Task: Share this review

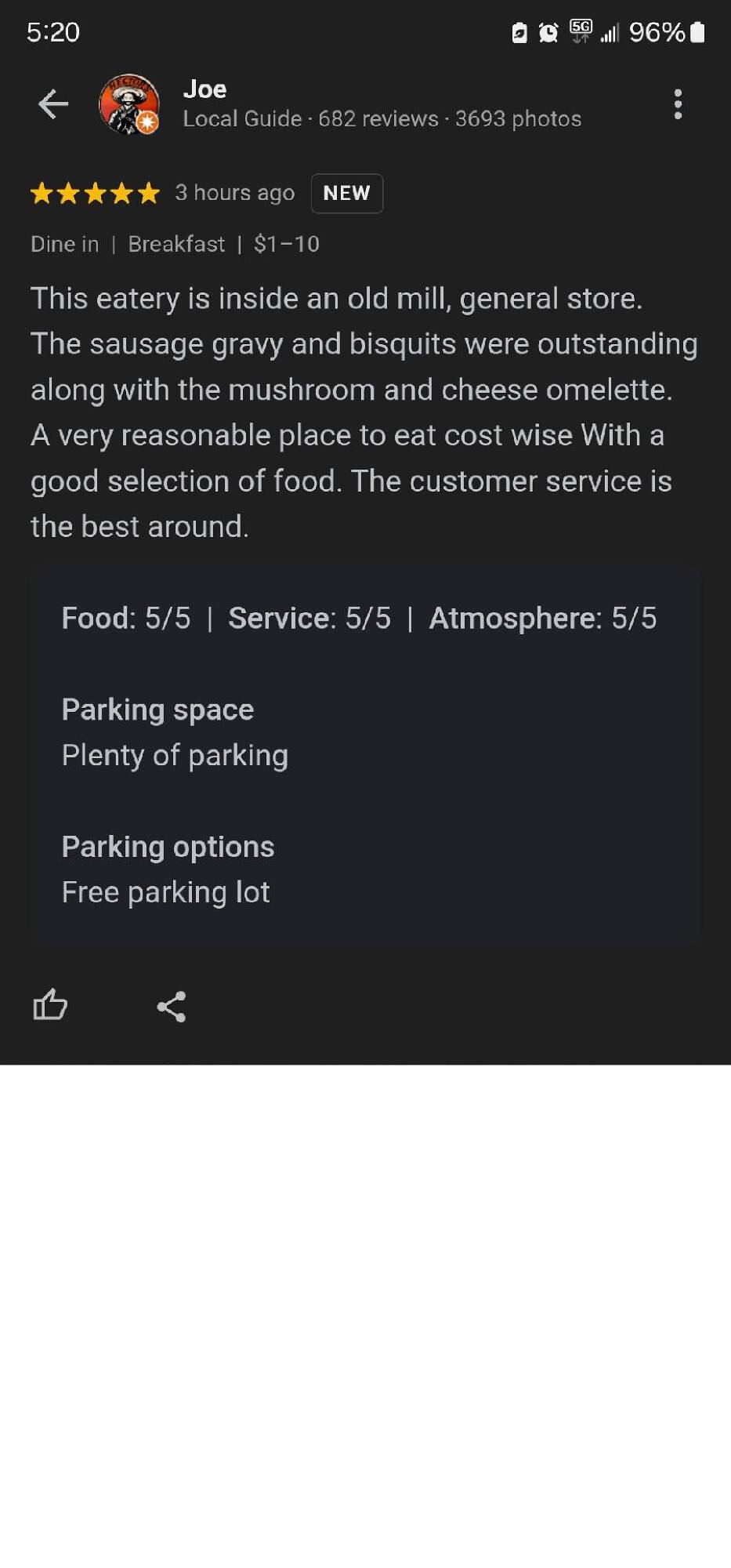Action: pos(172,1006)
